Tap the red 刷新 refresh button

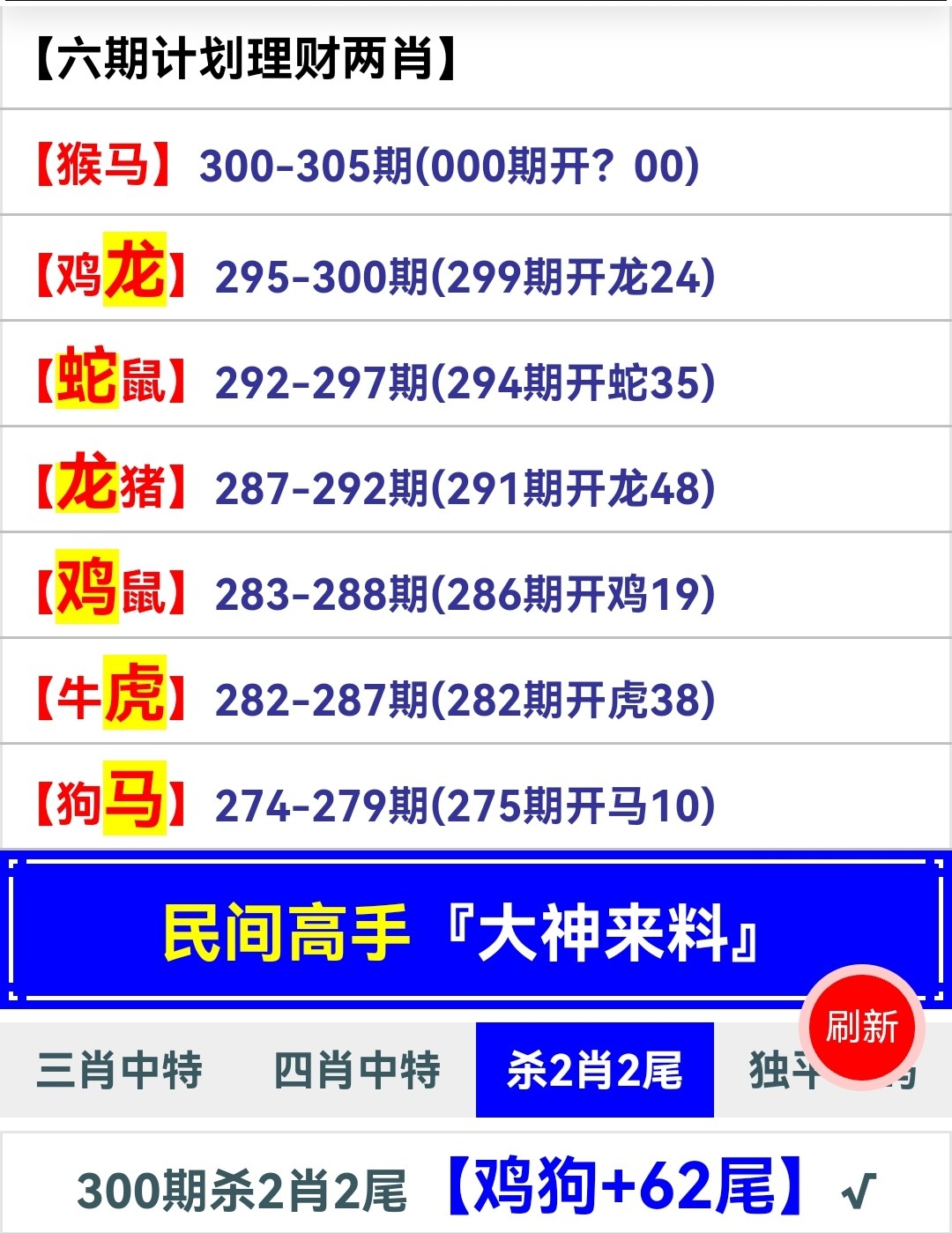point(861,1028)
